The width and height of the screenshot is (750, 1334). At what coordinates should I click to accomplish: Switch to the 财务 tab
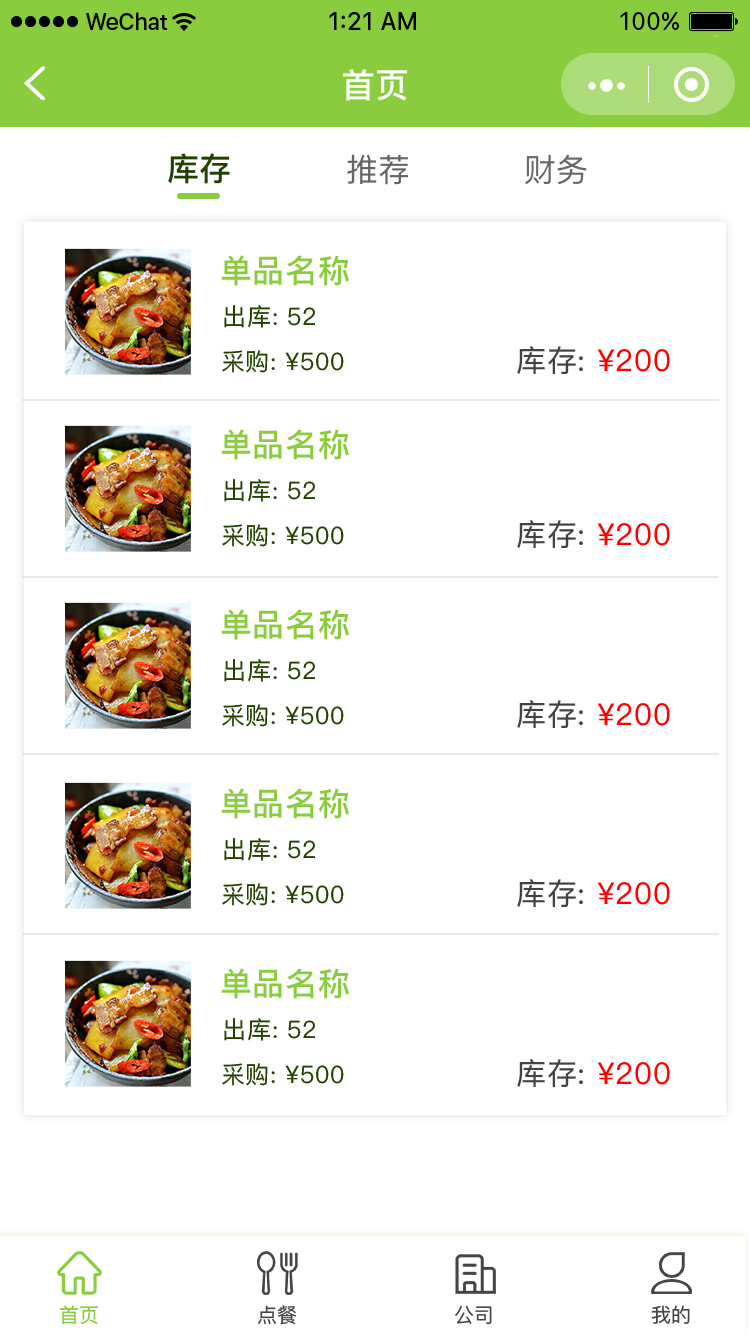[x=555, y=170]
